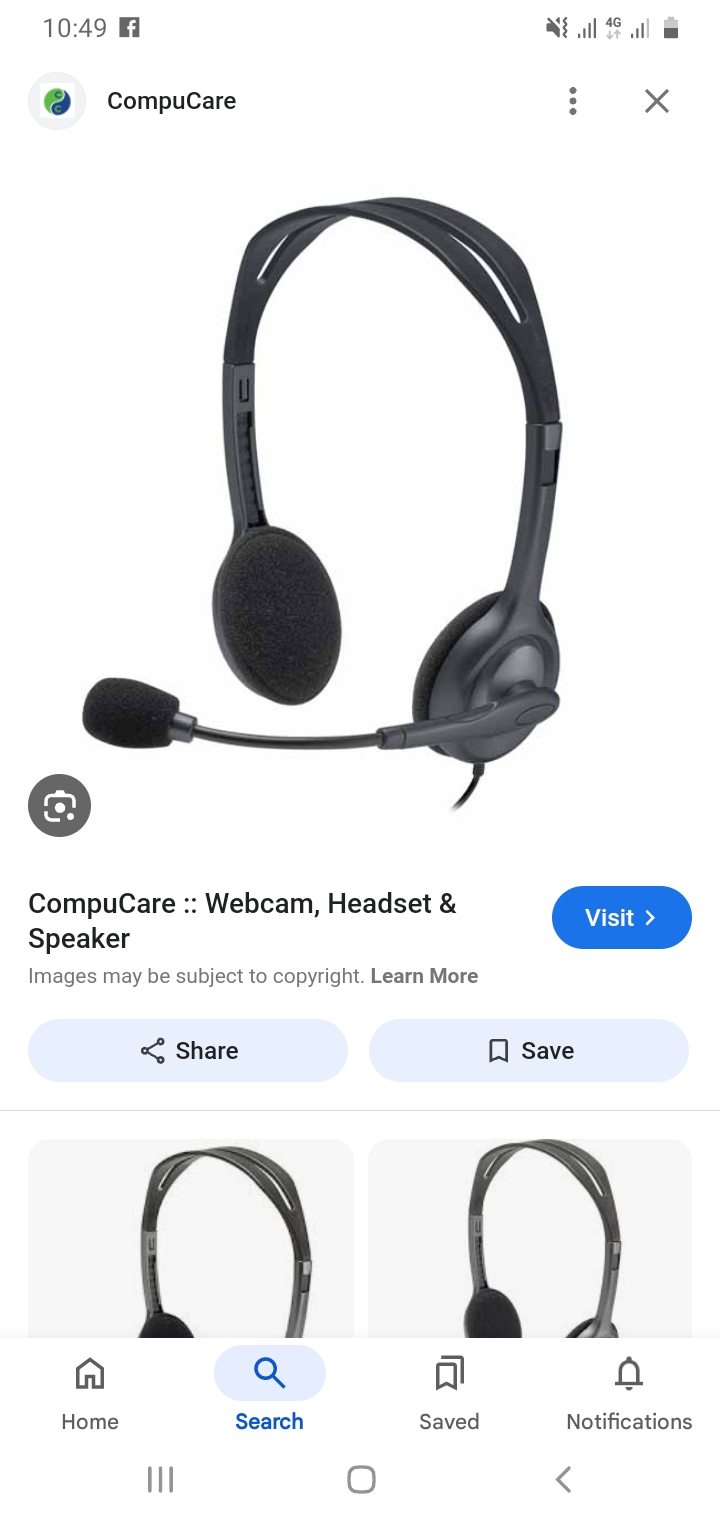This screenshot has width=720, height=1520.
Task: Save the image to collections
Action: 529,1050
